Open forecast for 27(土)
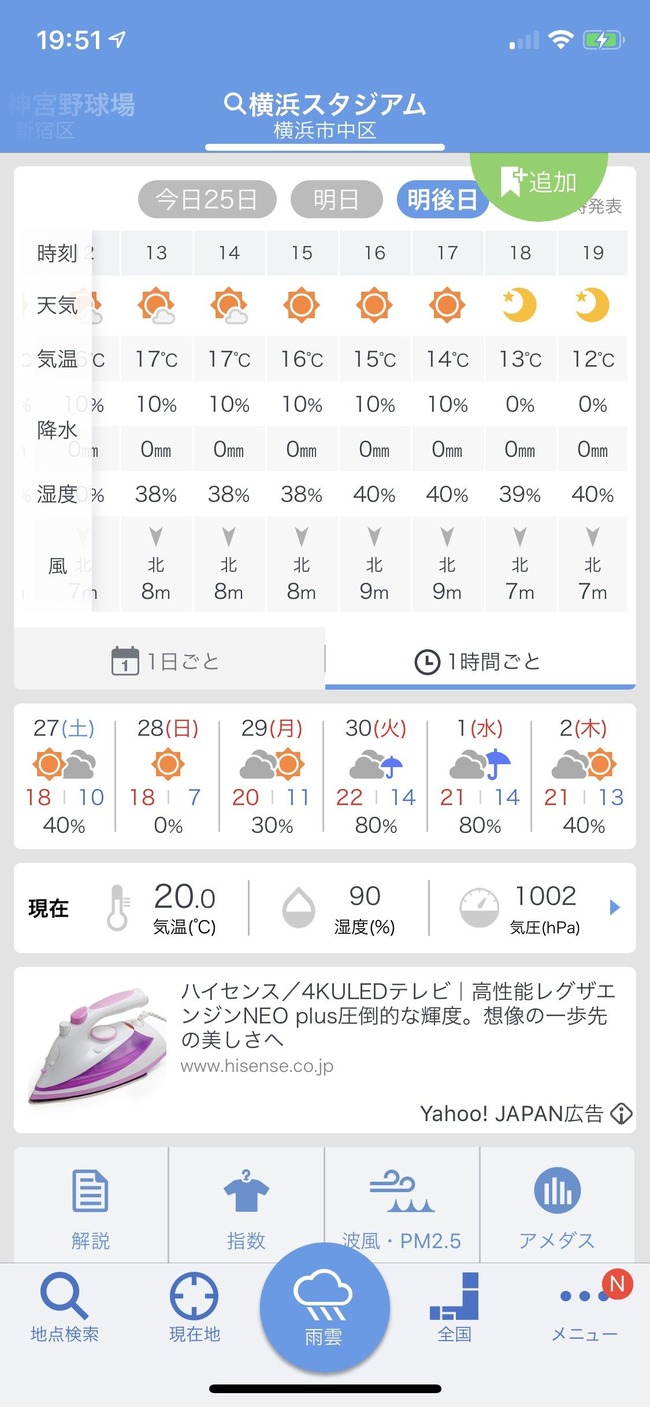650x1407 pixels. [x=65, y=775]
